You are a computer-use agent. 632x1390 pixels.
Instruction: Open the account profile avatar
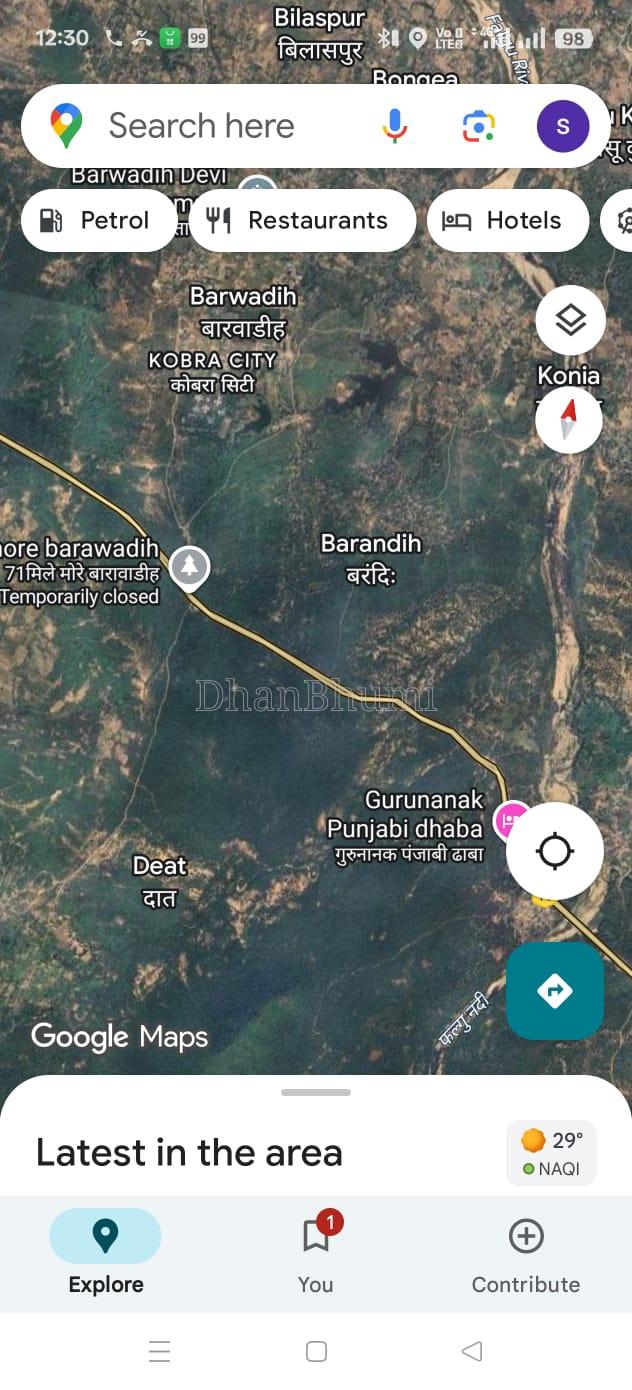tap(562, 126)
